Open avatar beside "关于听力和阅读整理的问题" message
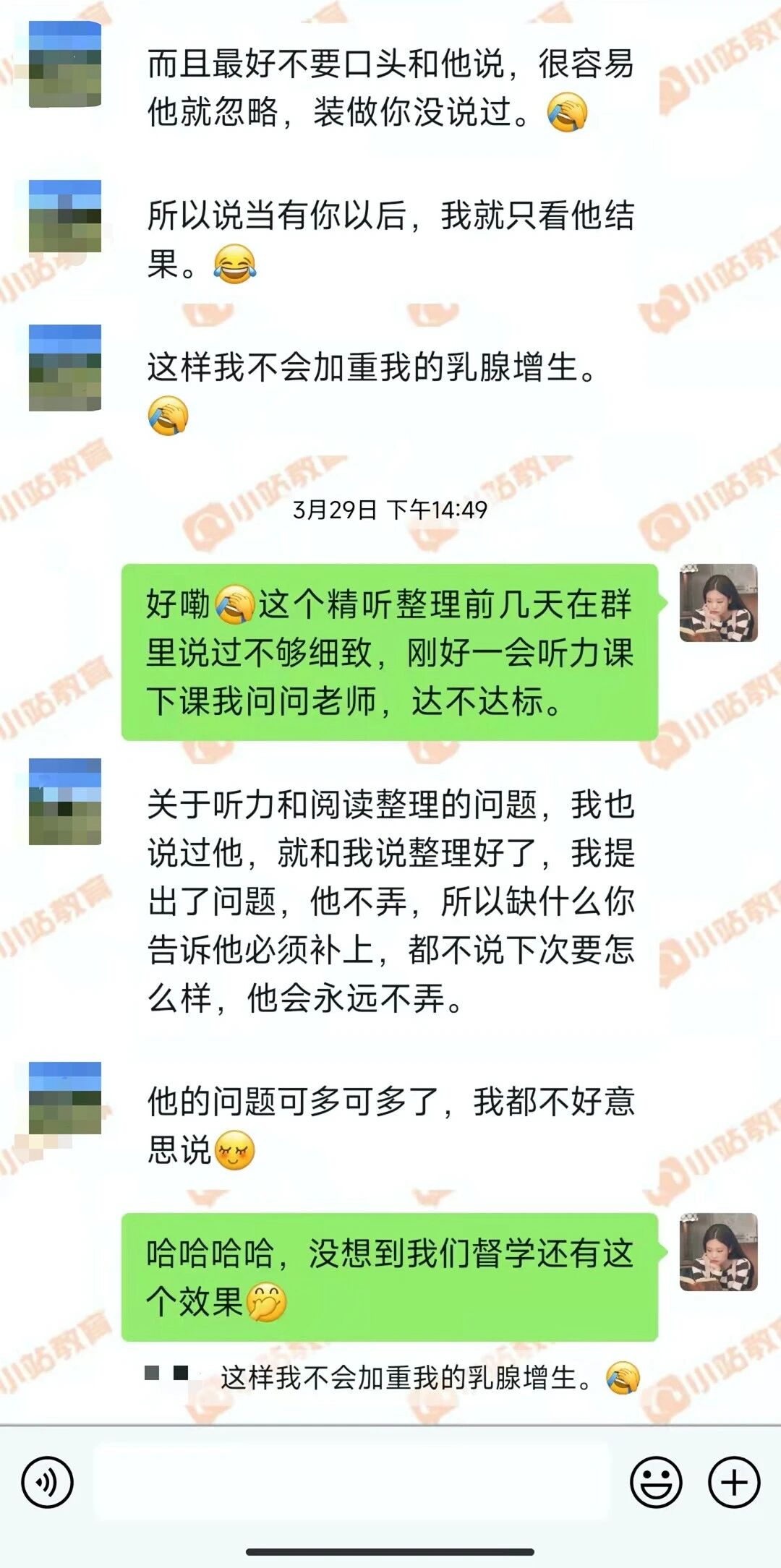Screen dimensions: 781x1568 click(65, 802)
